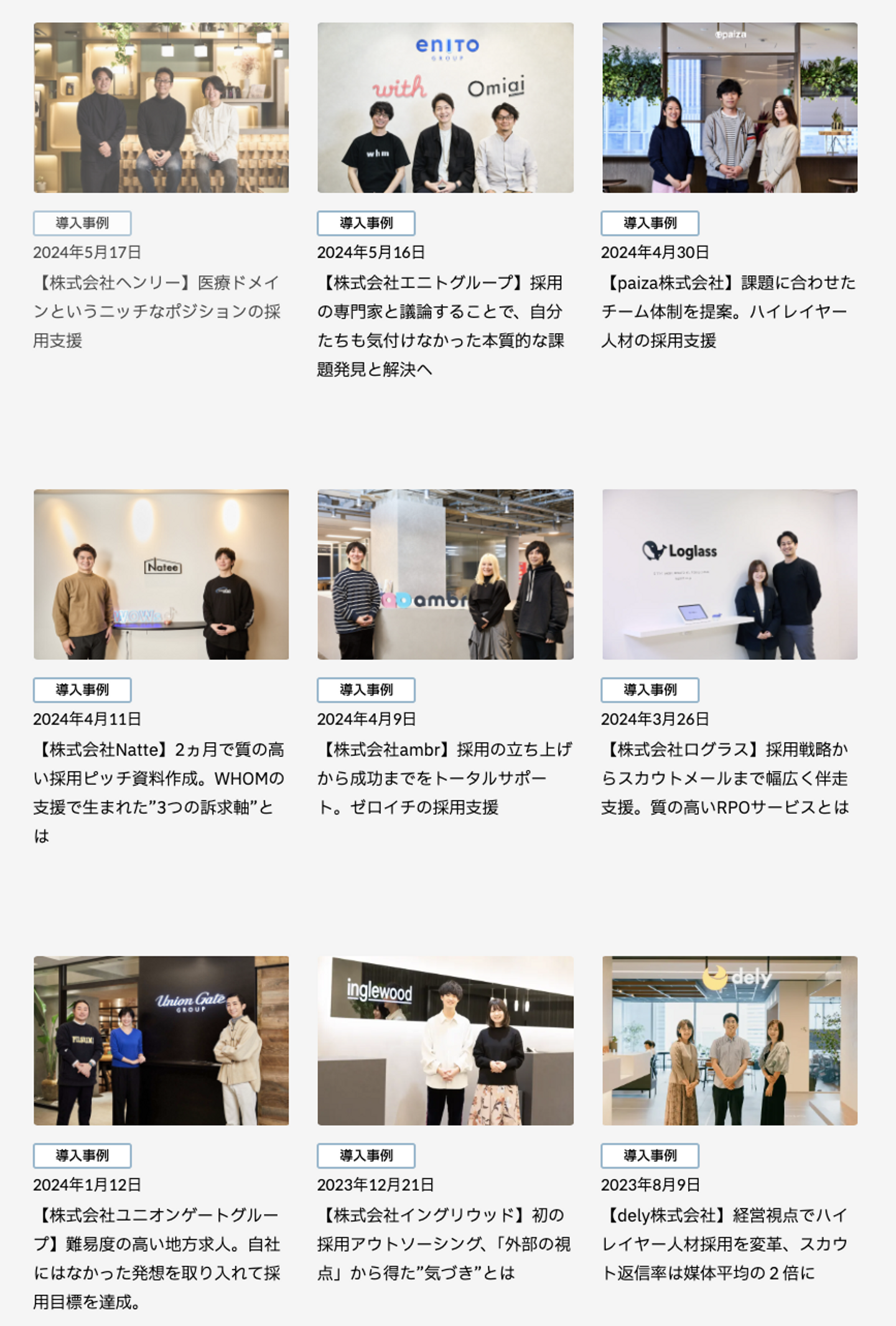Tap the 導入事例 tag on the 2024年5月17日 article
This screenshot has width=896, height=1326.
[x=82, y=223]
